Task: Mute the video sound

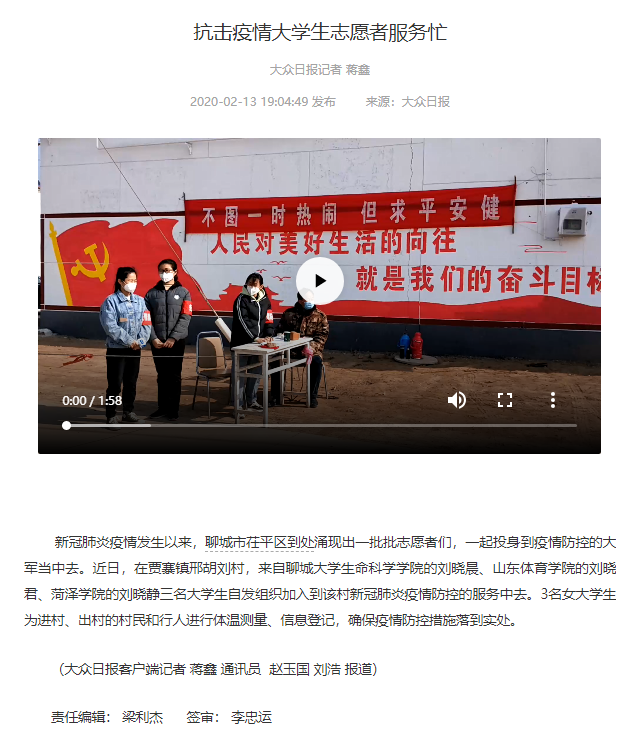Action: coord(457,400)
